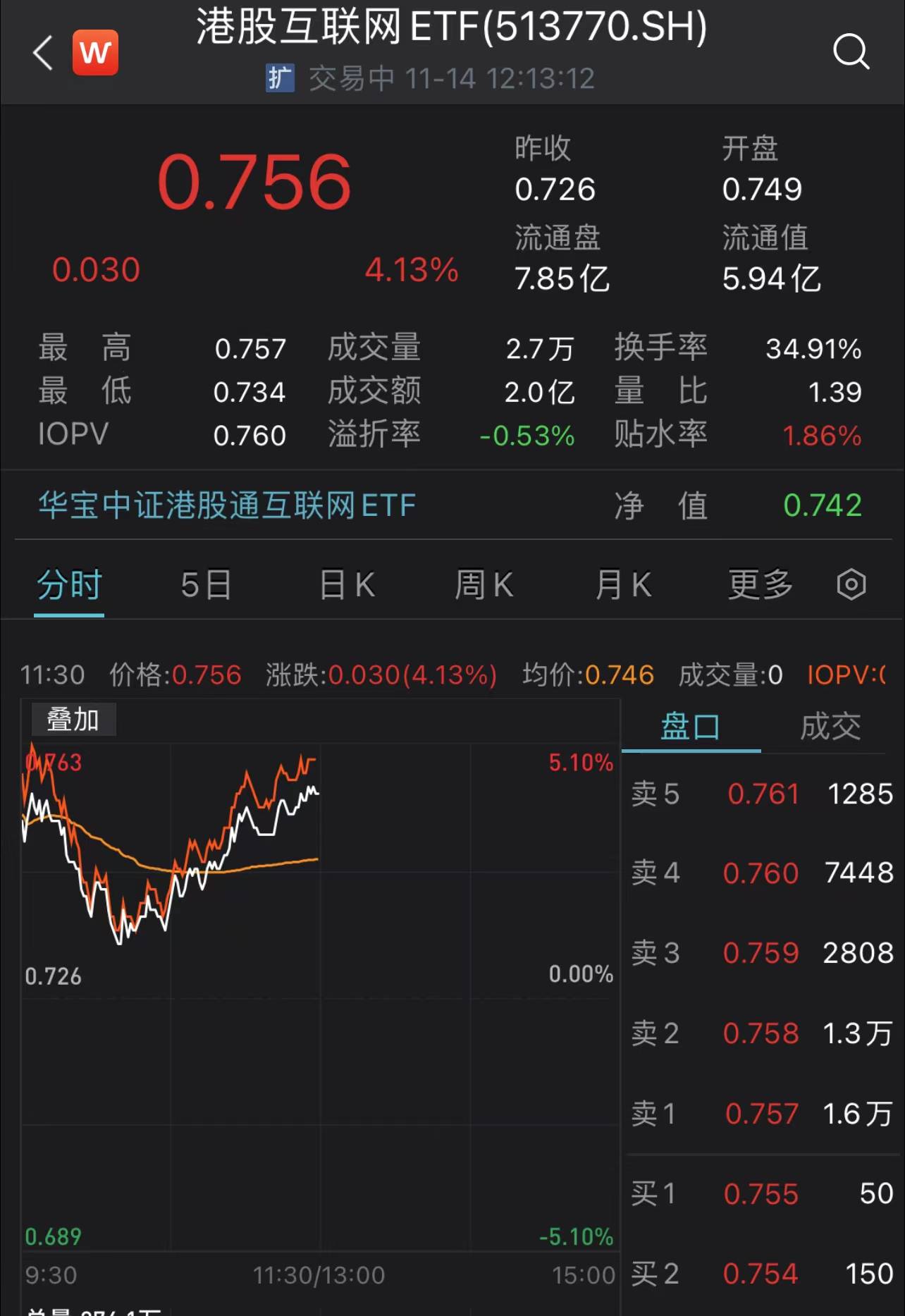The image size is (905, 1316).
Task: Open the search magnifier icon
Action: point(852,52)
